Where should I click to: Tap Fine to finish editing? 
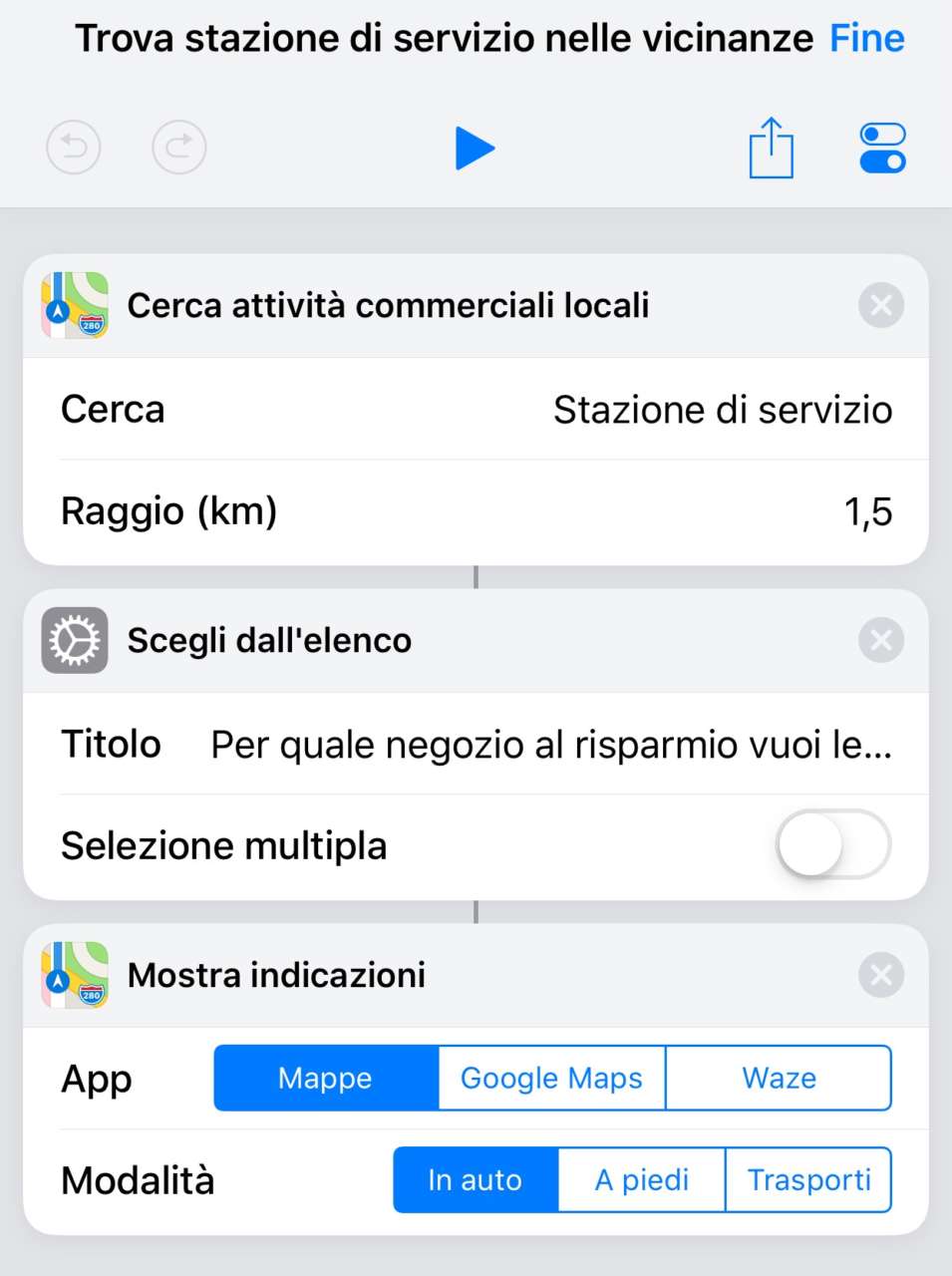tap(866, 39)
